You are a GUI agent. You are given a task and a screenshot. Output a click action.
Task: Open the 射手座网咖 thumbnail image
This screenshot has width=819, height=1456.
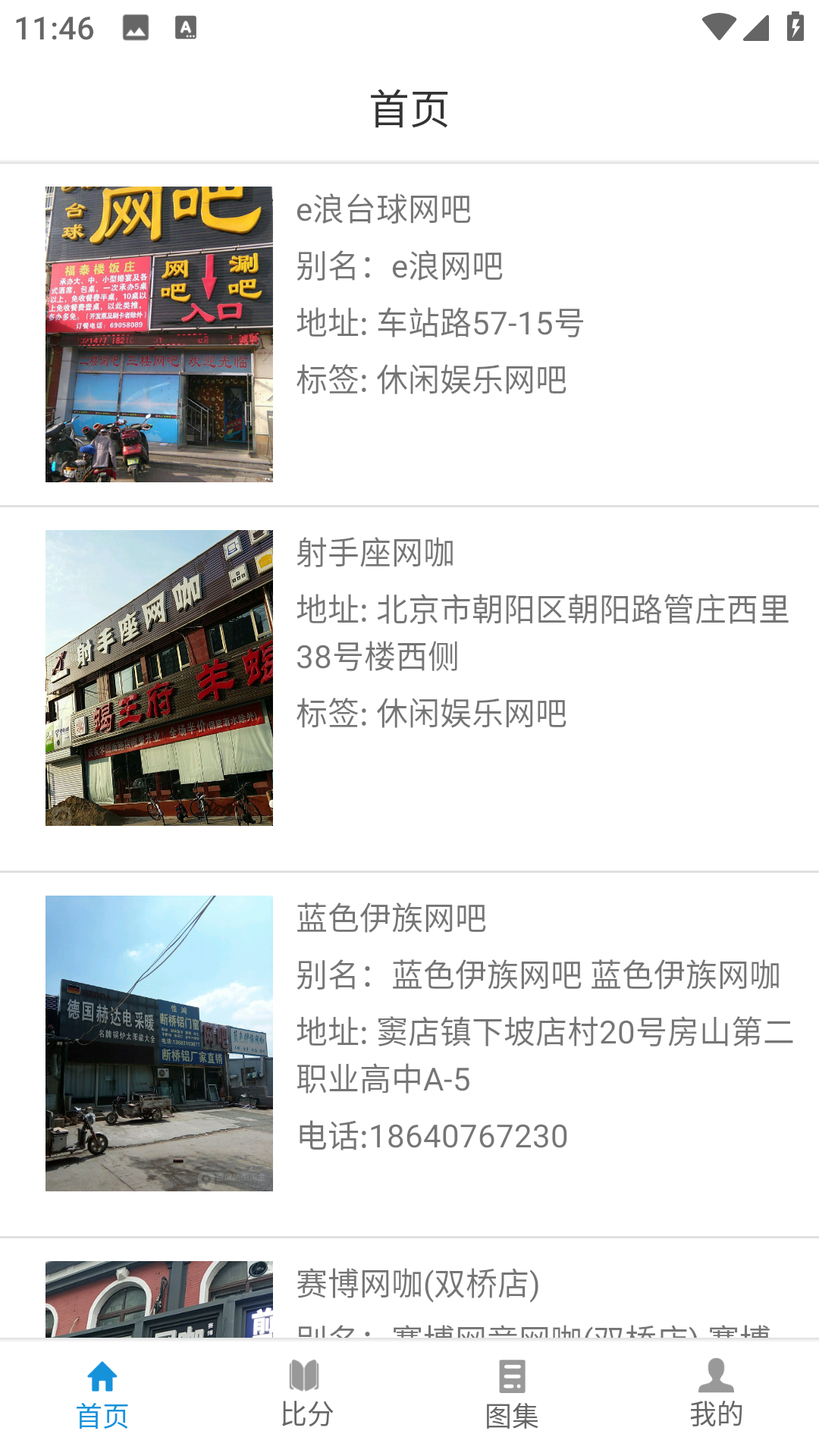point(158,679)
